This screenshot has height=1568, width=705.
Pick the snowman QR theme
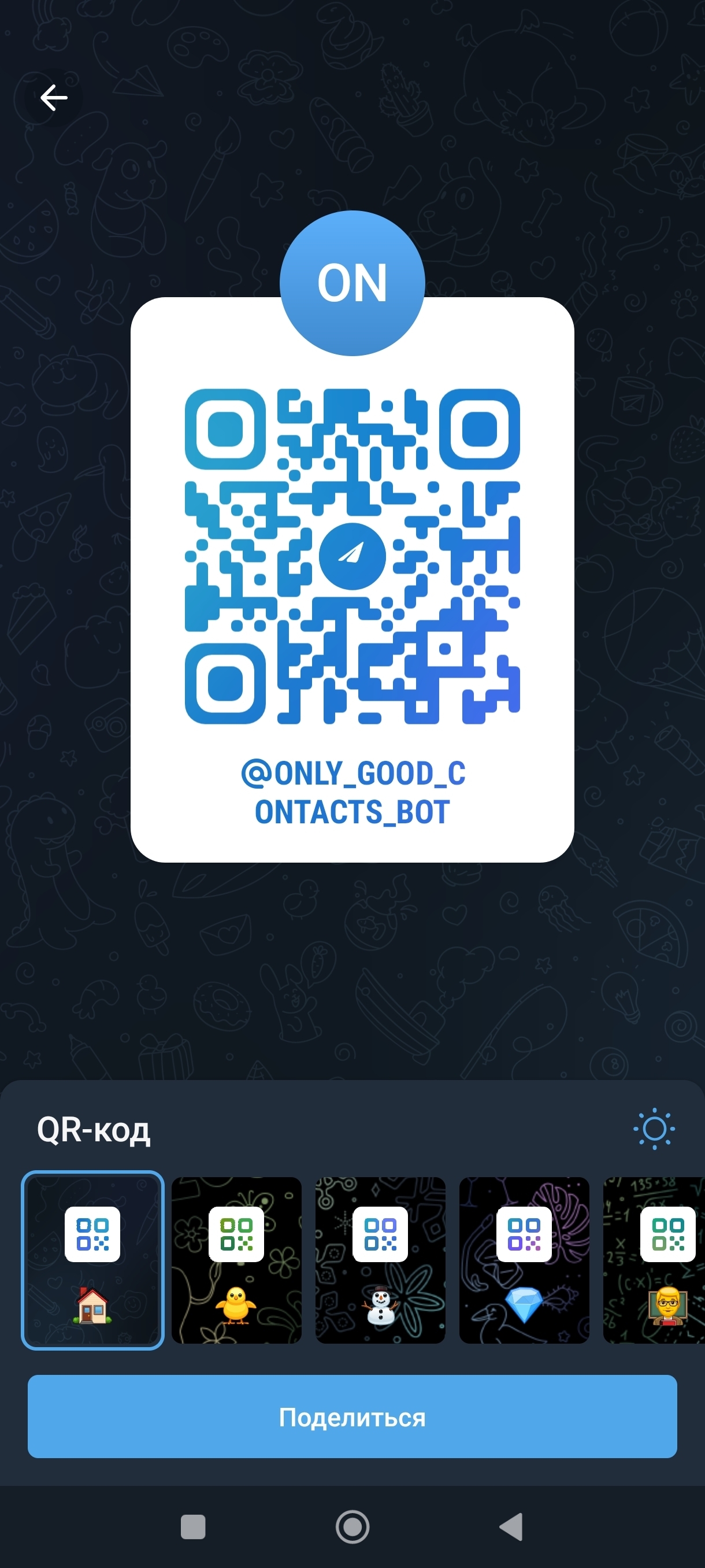tap(380, 1260)
